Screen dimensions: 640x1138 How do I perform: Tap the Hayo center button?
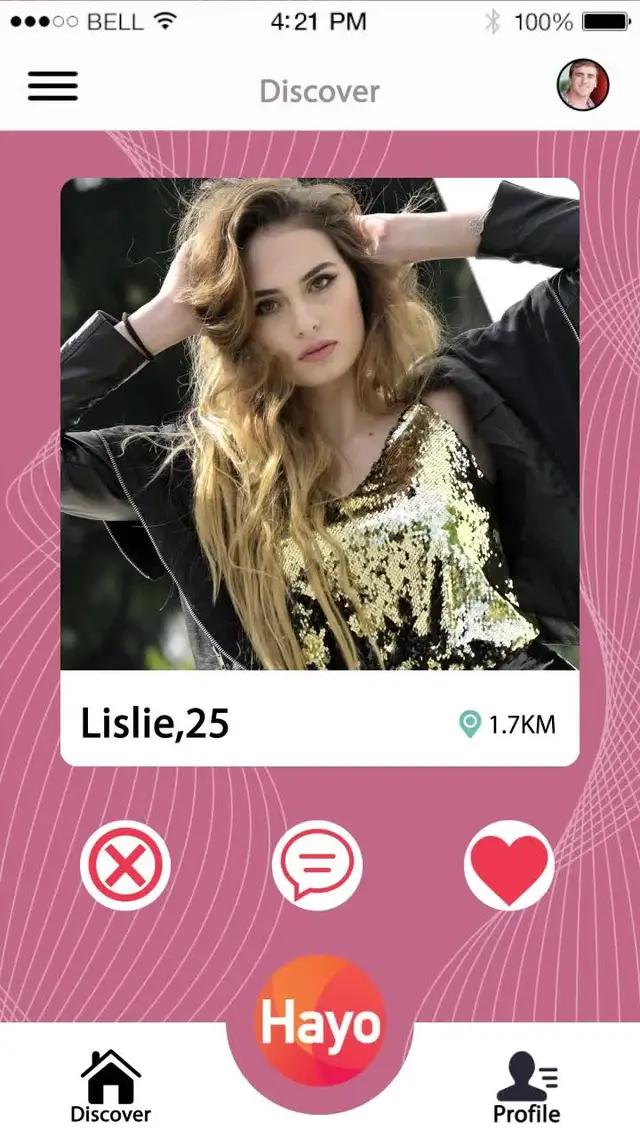(x=320, y=1021)
